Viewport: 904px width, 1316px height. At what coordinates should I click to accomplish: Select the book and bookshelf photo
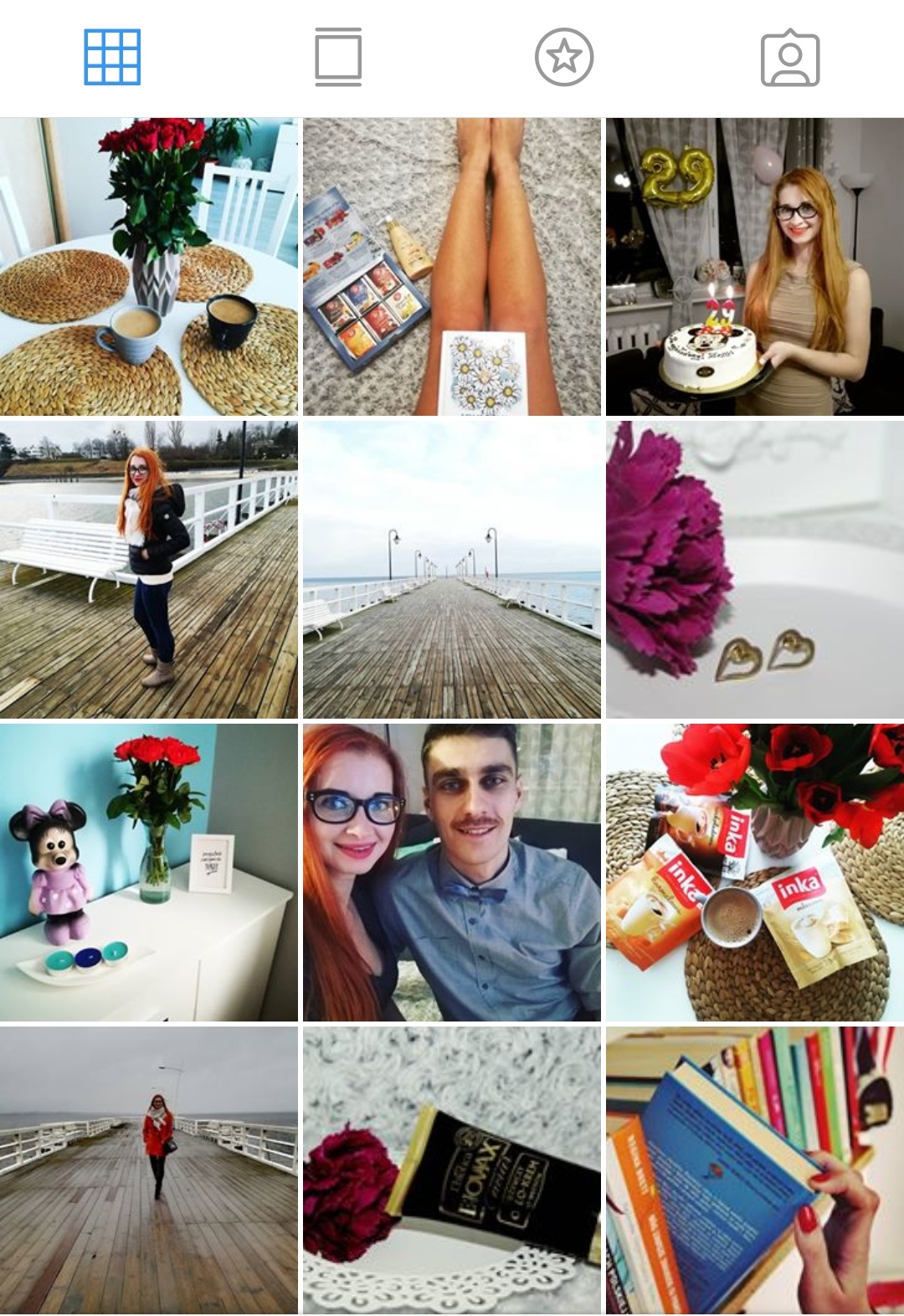pos(753,1171)
